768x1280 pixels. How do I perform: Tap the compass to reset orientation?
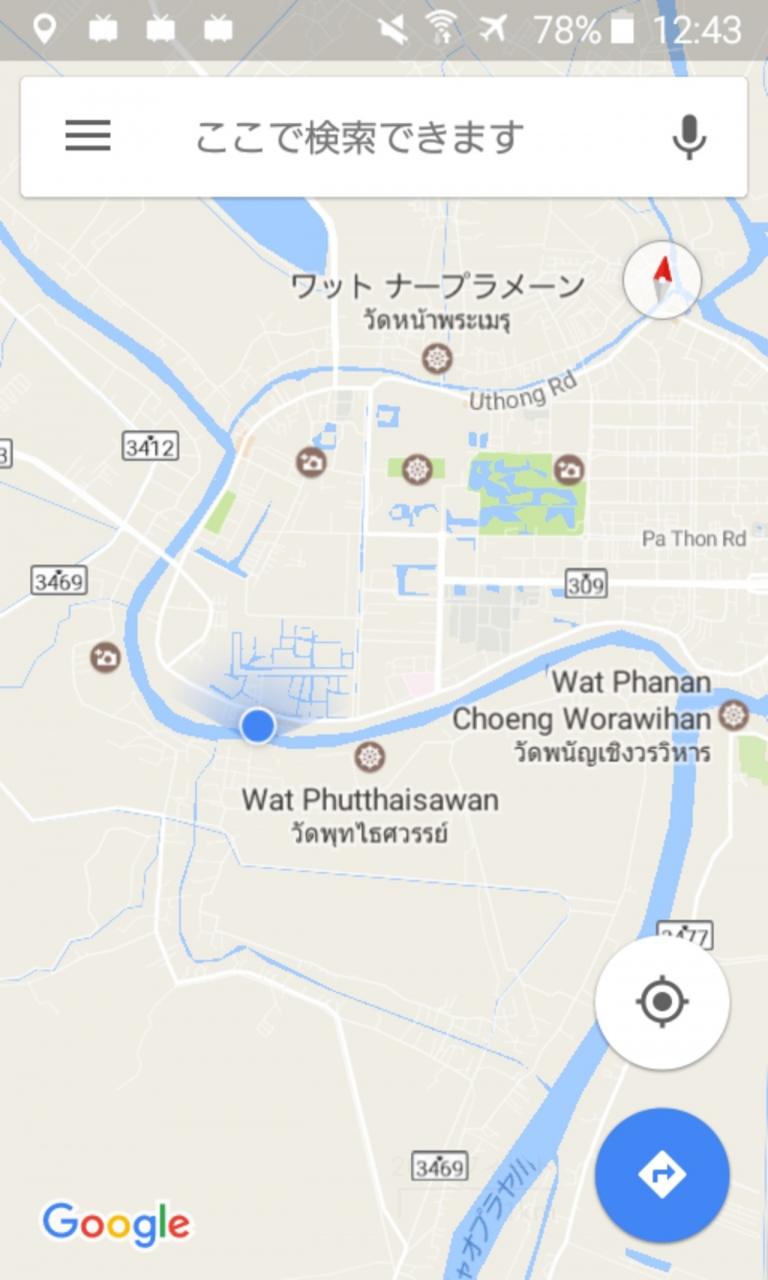click(x=662, y=279)
